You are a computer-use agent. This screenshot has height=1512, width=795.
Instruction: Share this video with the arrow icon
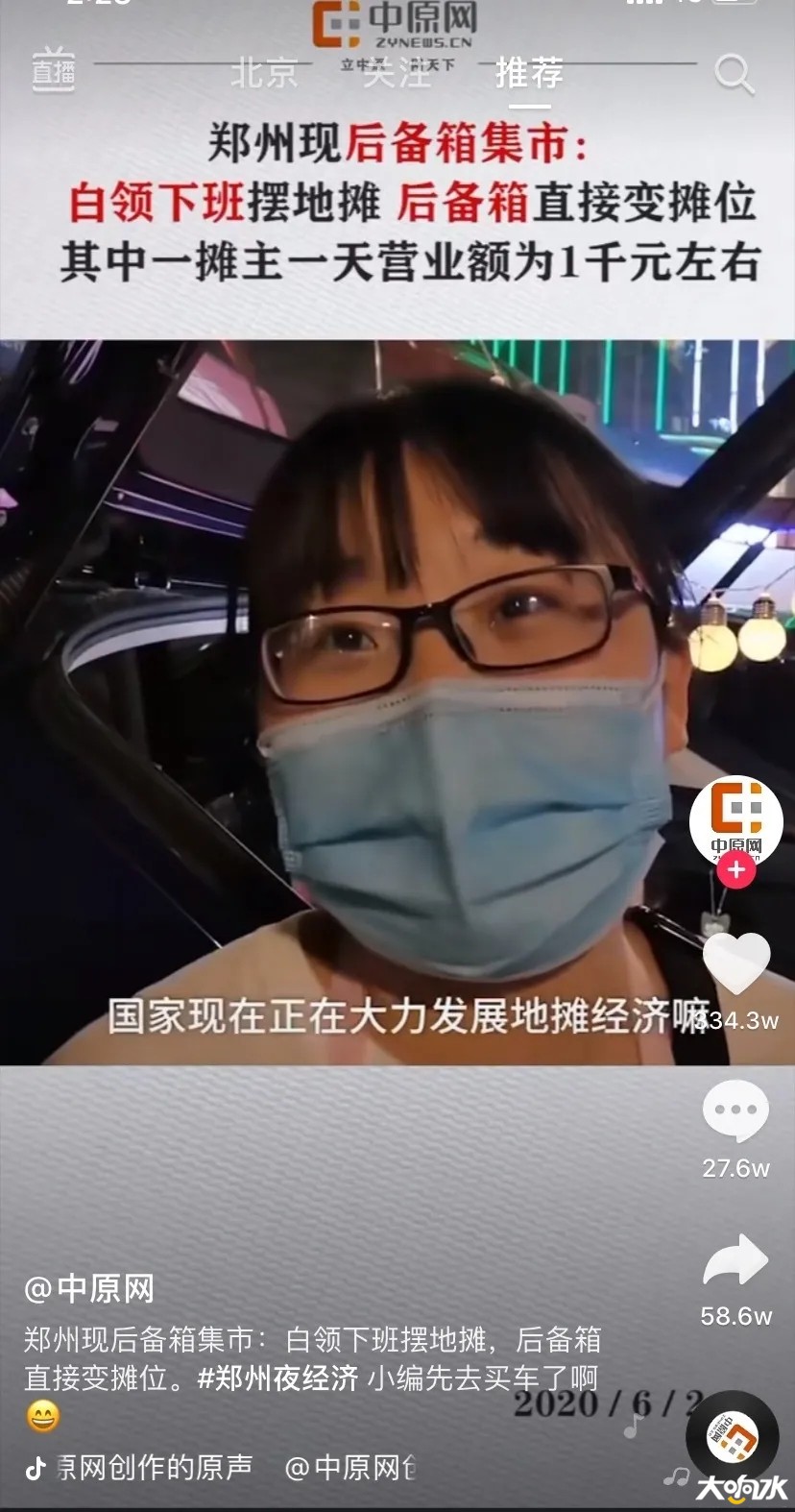coord(736,1260)
